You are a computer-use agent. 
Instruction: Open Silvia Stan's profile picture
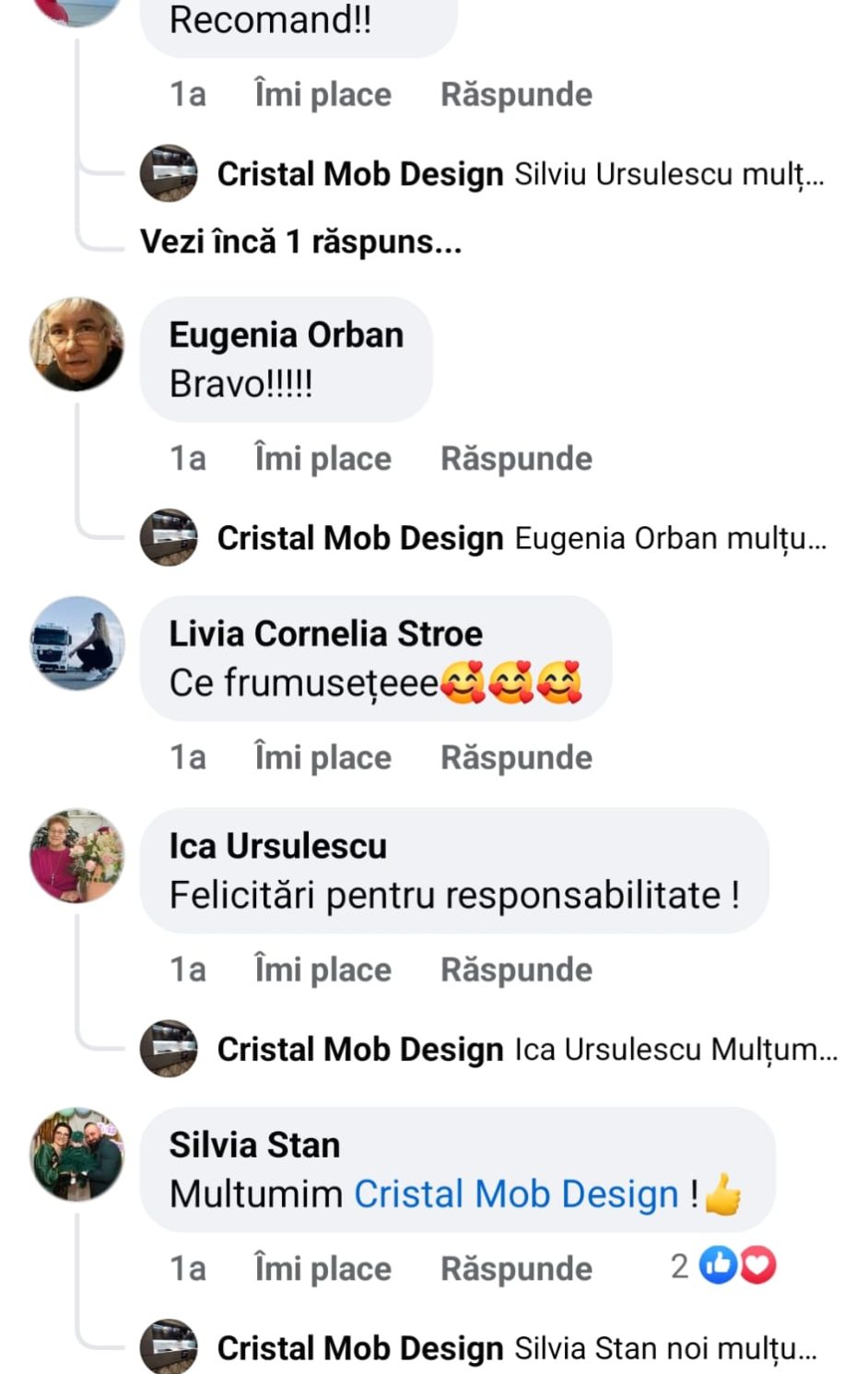tap(77, 1155)
